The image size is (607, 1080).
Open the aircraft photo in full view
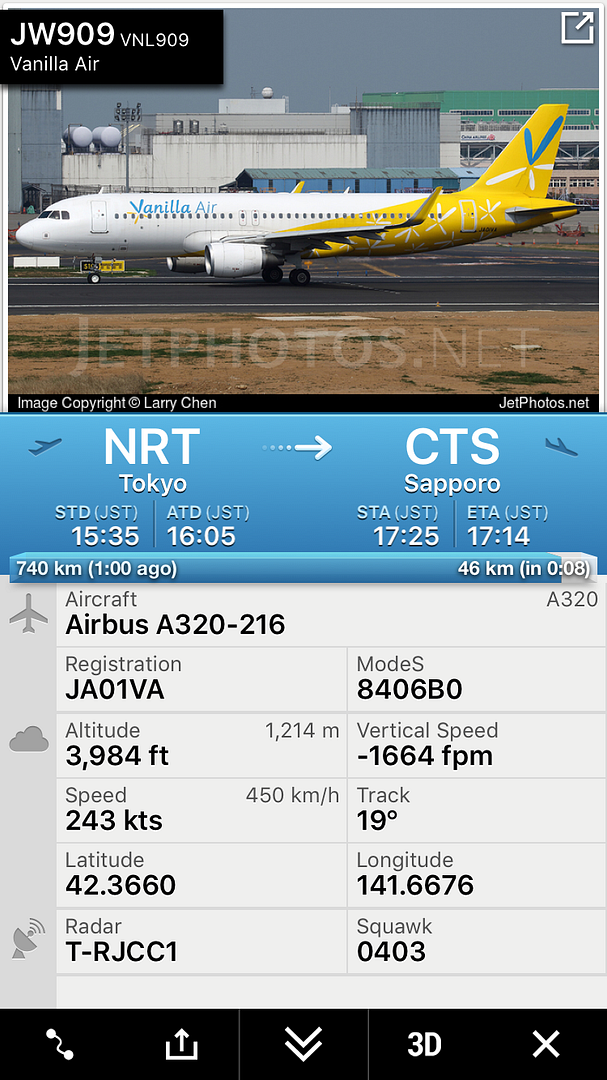click(577, 29)
